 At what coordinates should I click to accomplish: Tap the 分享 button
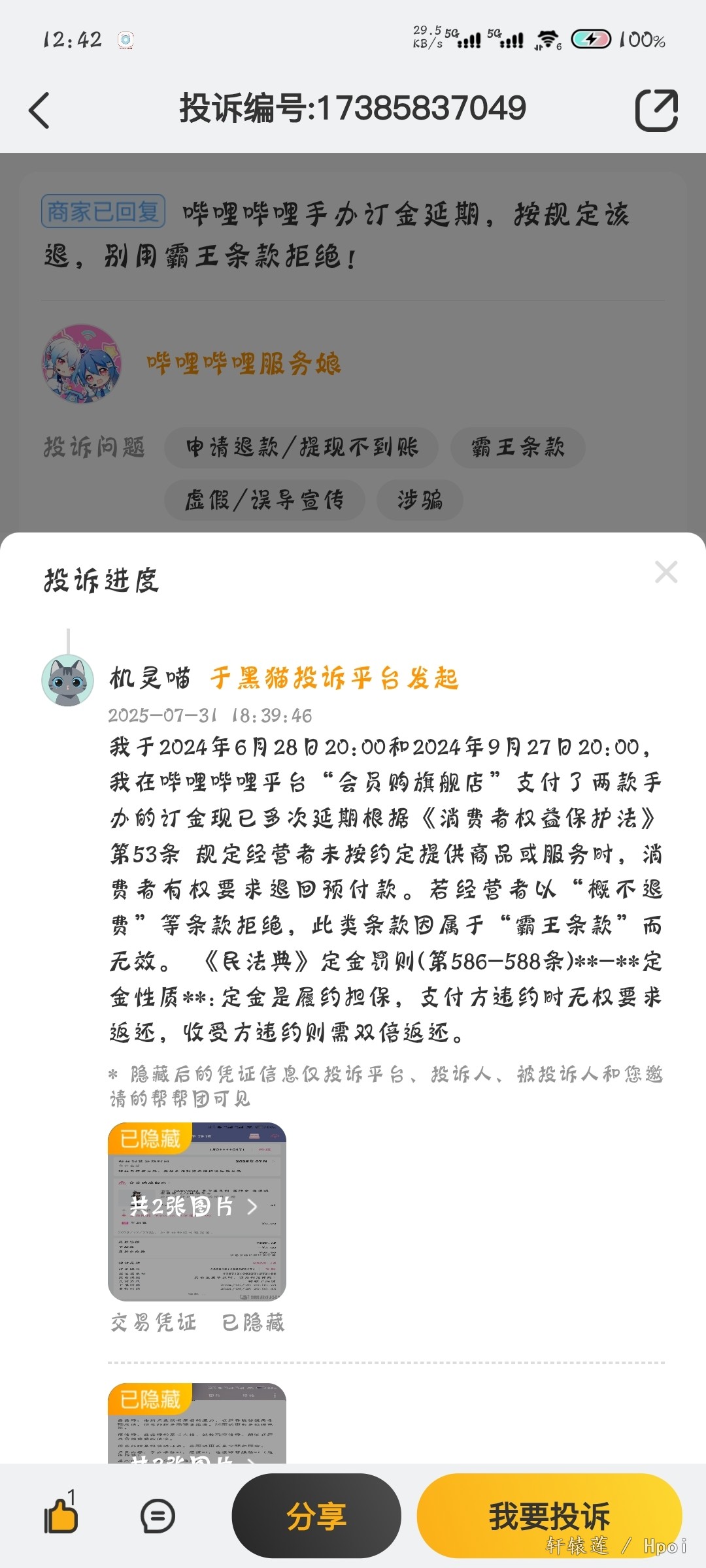click(316, 1516)
